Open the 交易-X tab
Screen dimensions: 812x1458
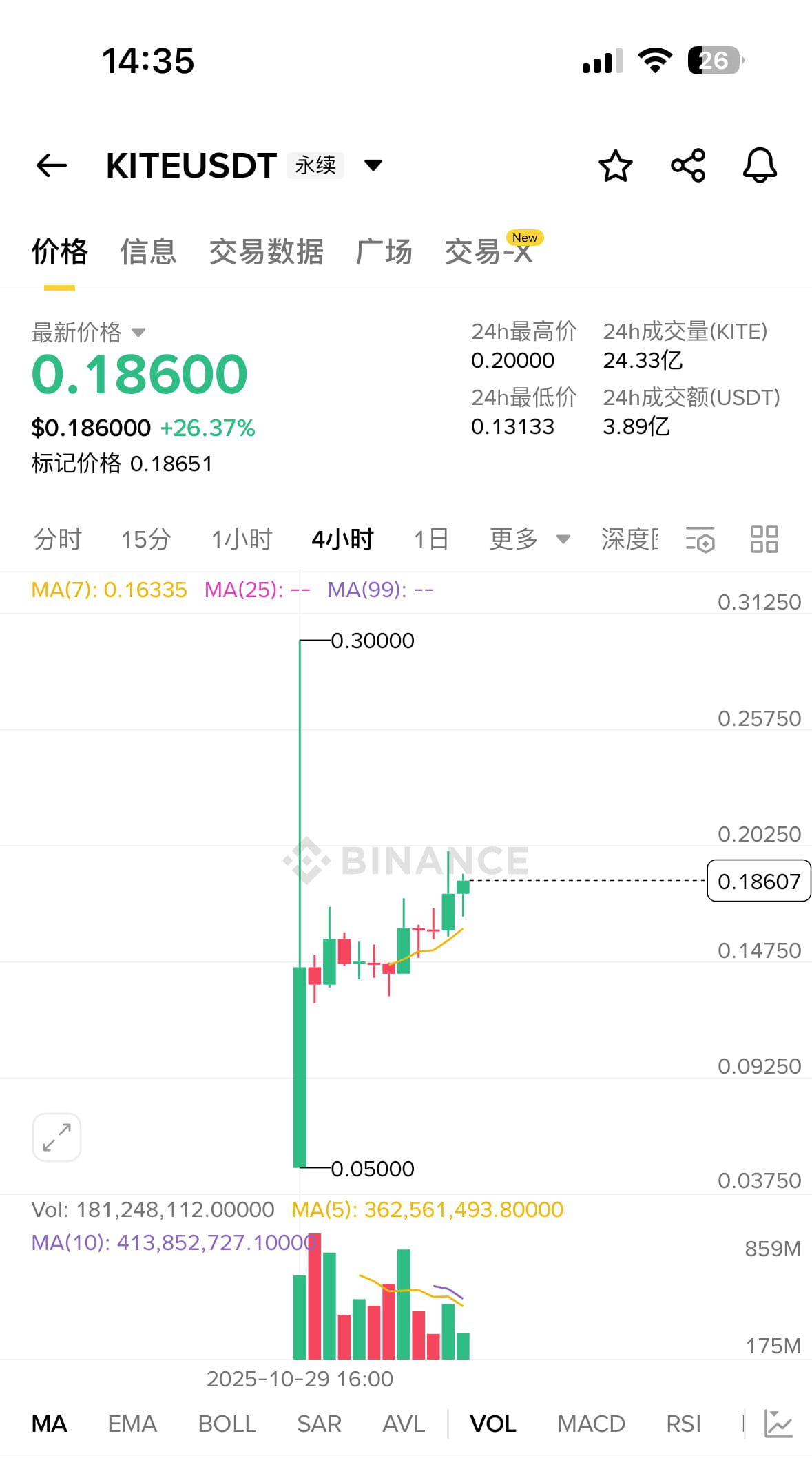[489, 252]
